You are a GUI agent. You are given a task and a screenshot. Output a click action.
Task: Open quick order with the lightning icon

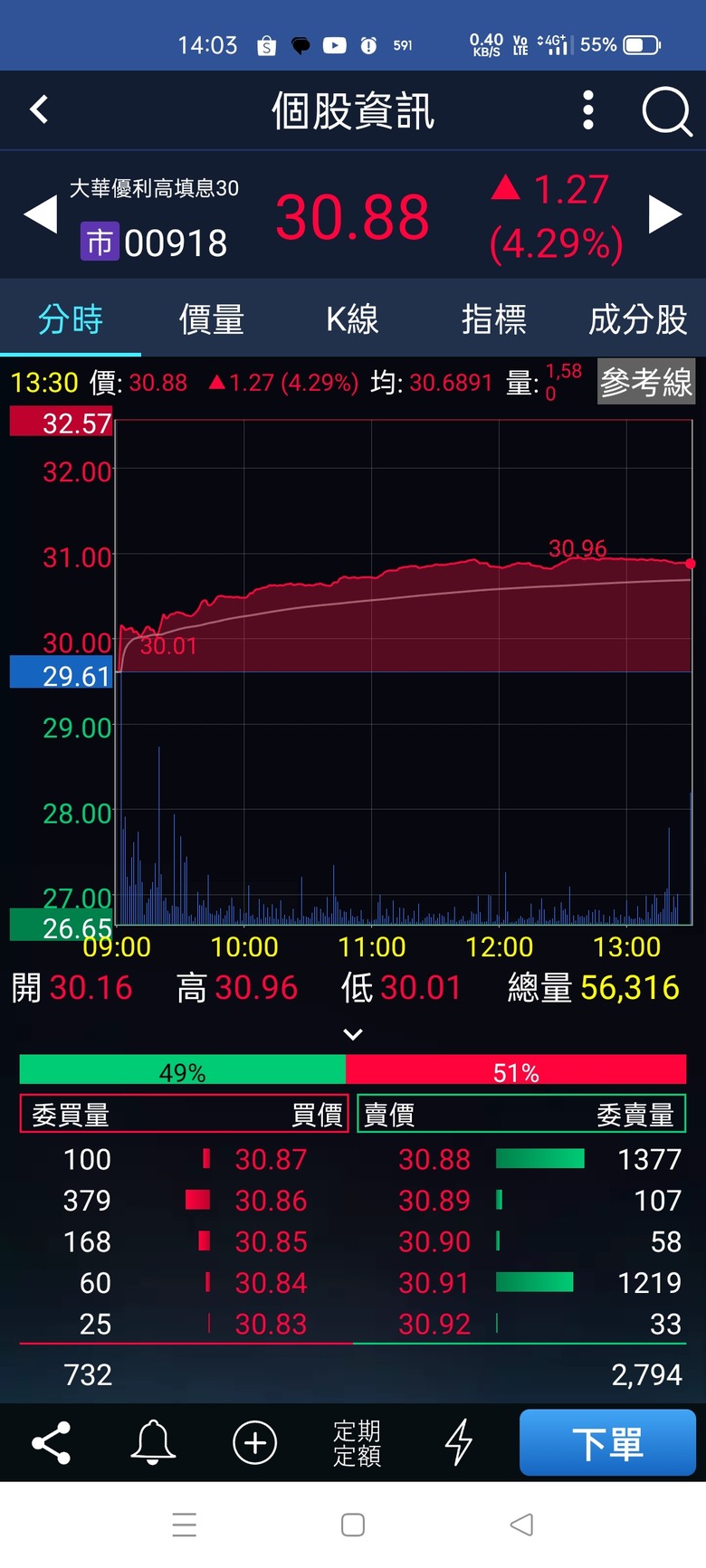459,1442
